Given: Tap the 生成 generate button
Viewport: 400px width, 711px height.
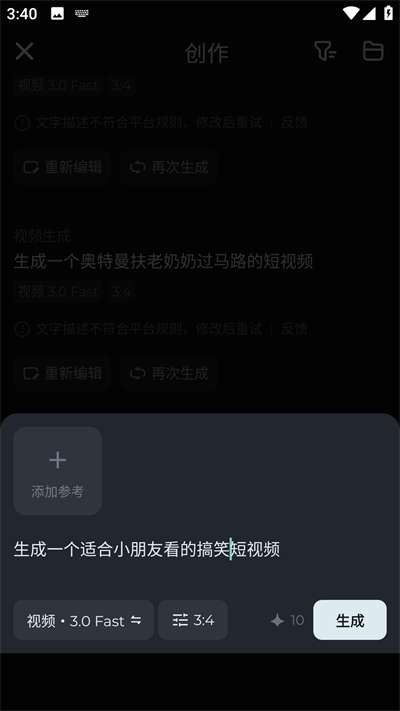Looking at the screenshot, I should coord(350,620).
